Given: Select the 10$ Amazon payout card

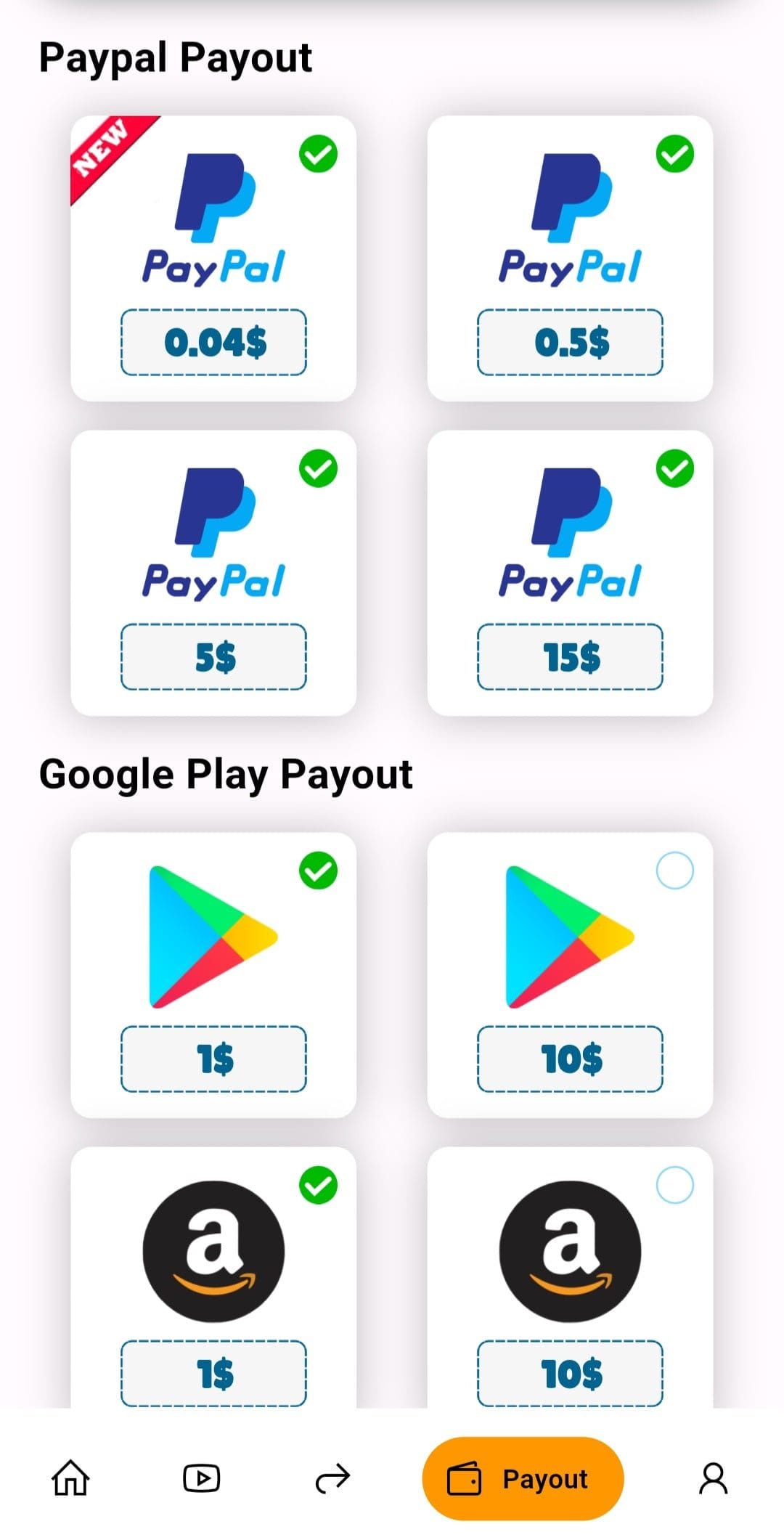Looking at the screenshot, I should 570,1278.
